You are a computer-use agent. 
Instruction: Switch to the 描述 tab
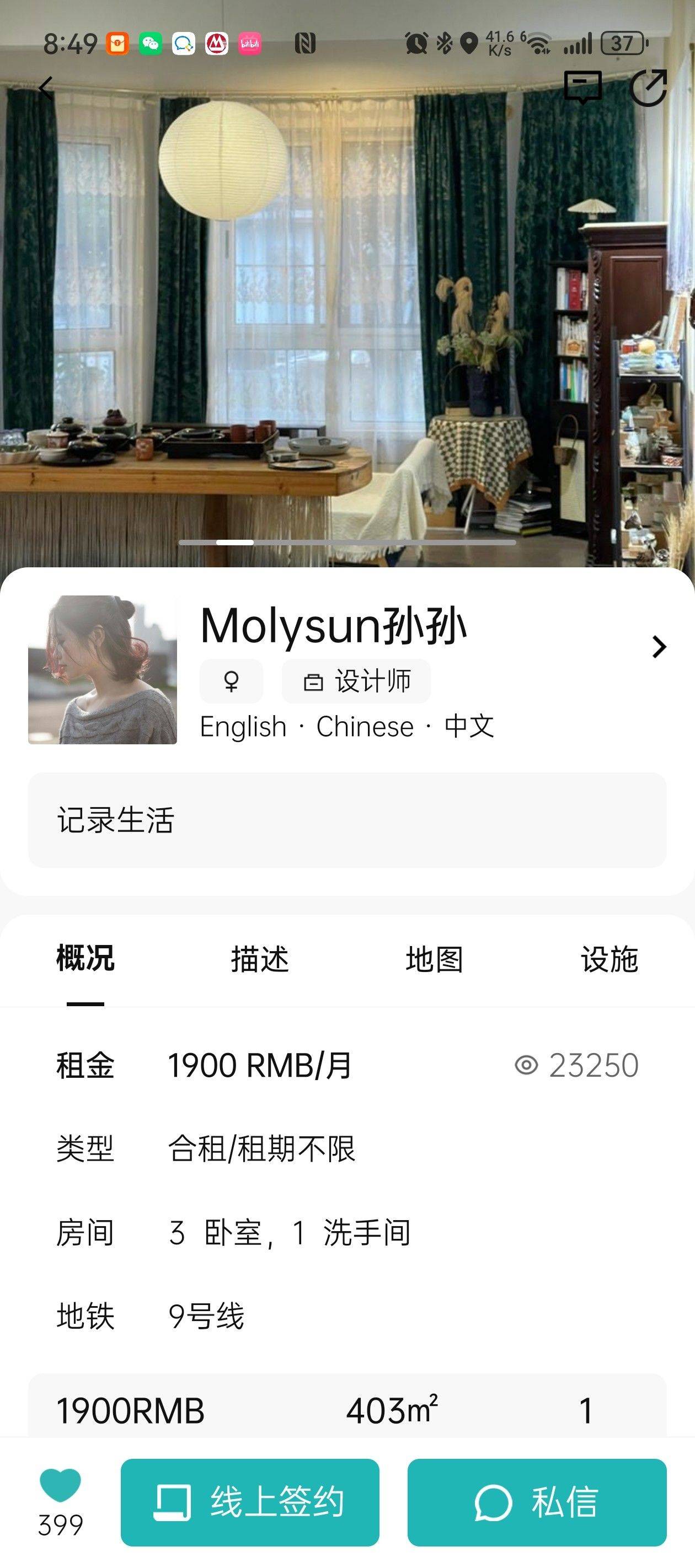(x=260, y=959)
